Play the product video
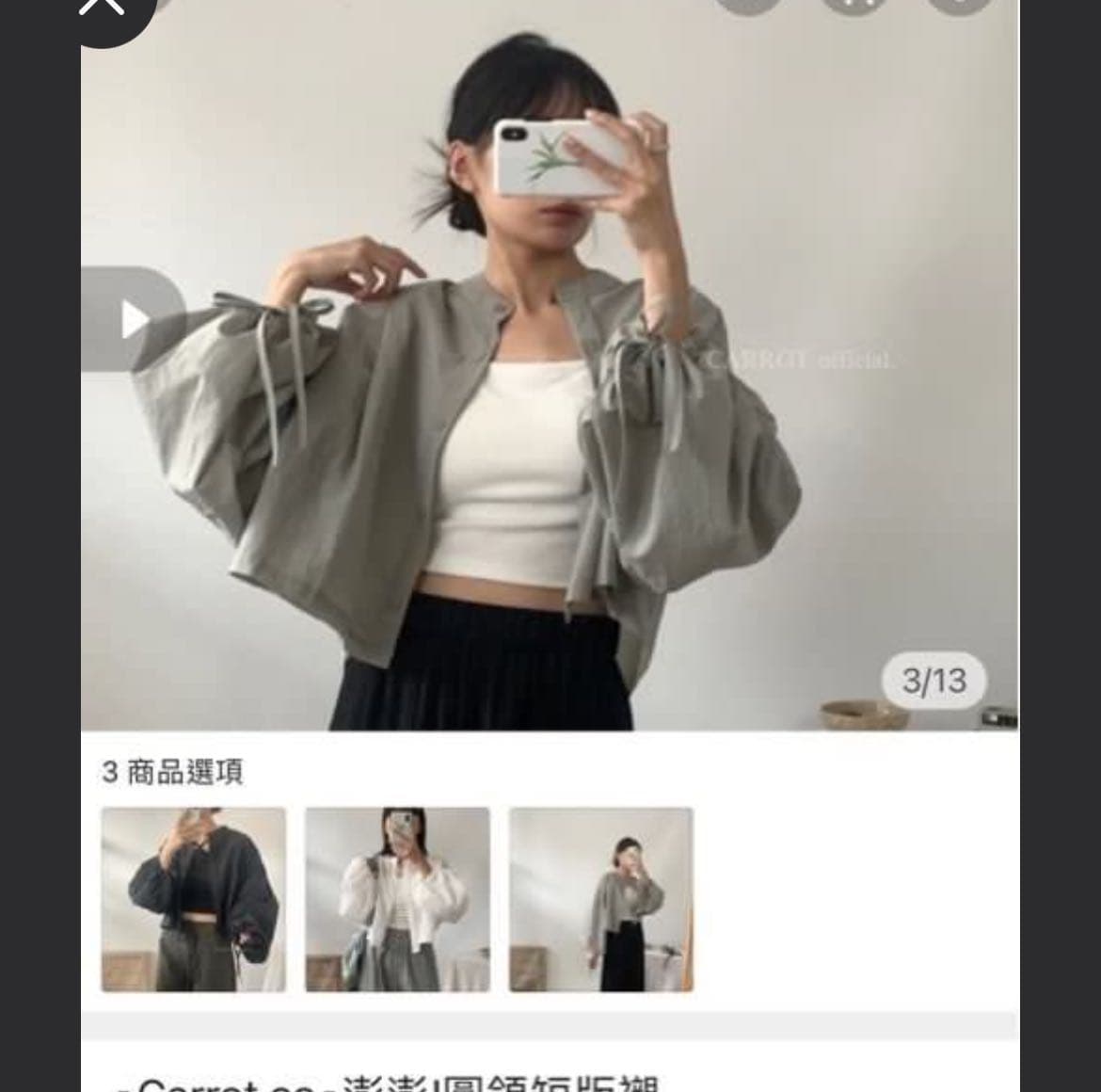Image resolution: width=1101 pixels, height=1092 pixels. coord(134,320)
